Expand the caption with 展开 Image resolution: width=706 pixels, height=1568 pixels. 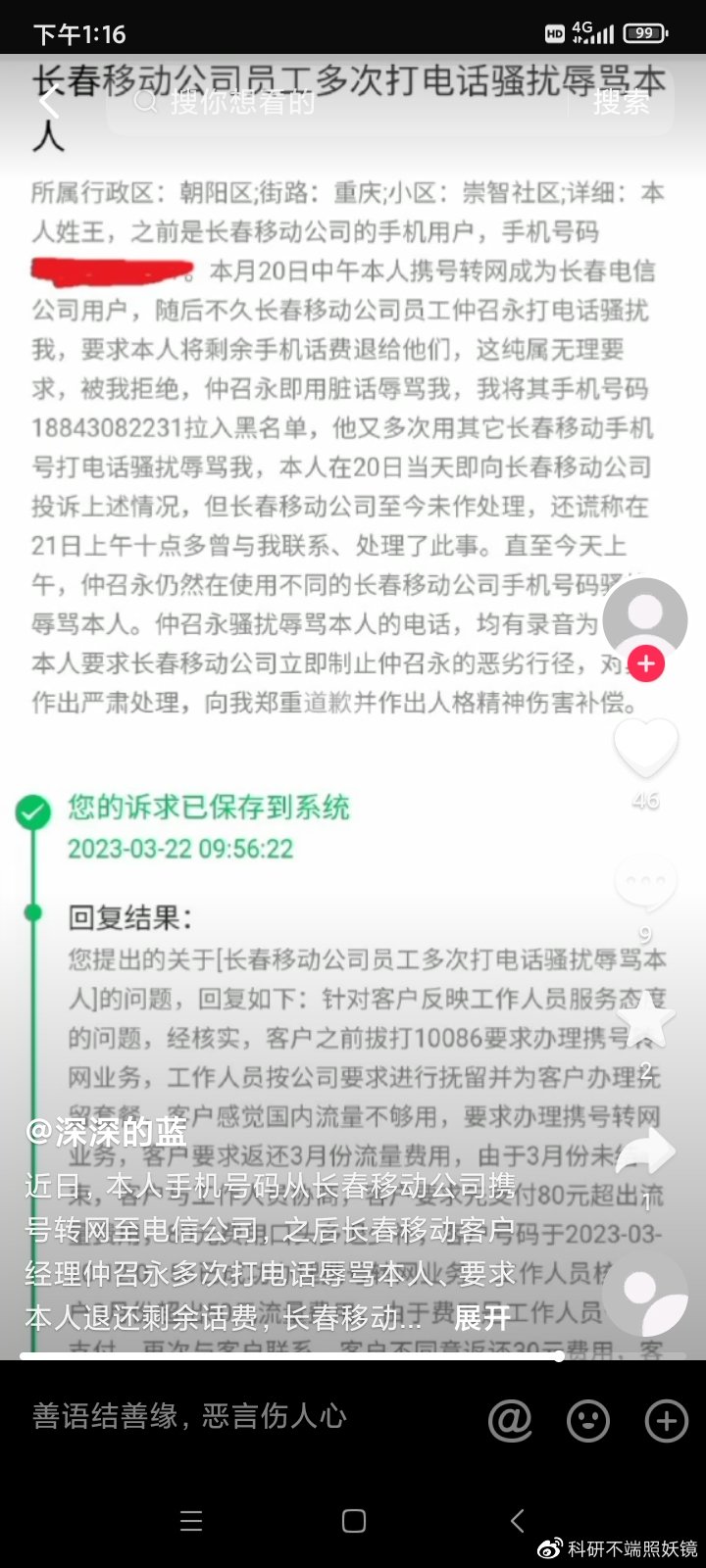click(x=482, y=1317)
